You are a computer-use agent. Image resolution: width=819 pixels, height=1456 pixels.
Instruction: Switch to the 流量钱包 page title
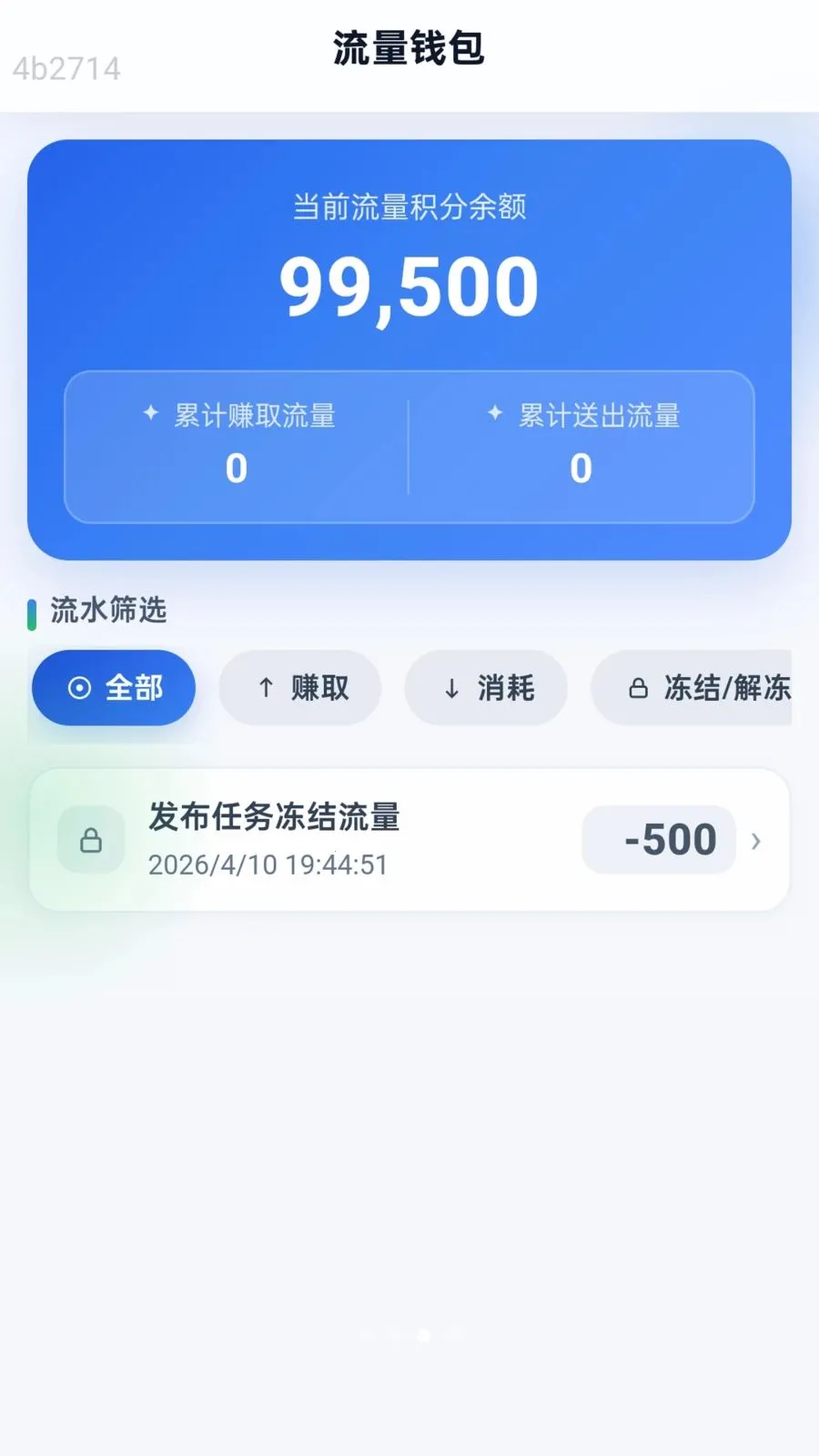click(x=409, y=52)
